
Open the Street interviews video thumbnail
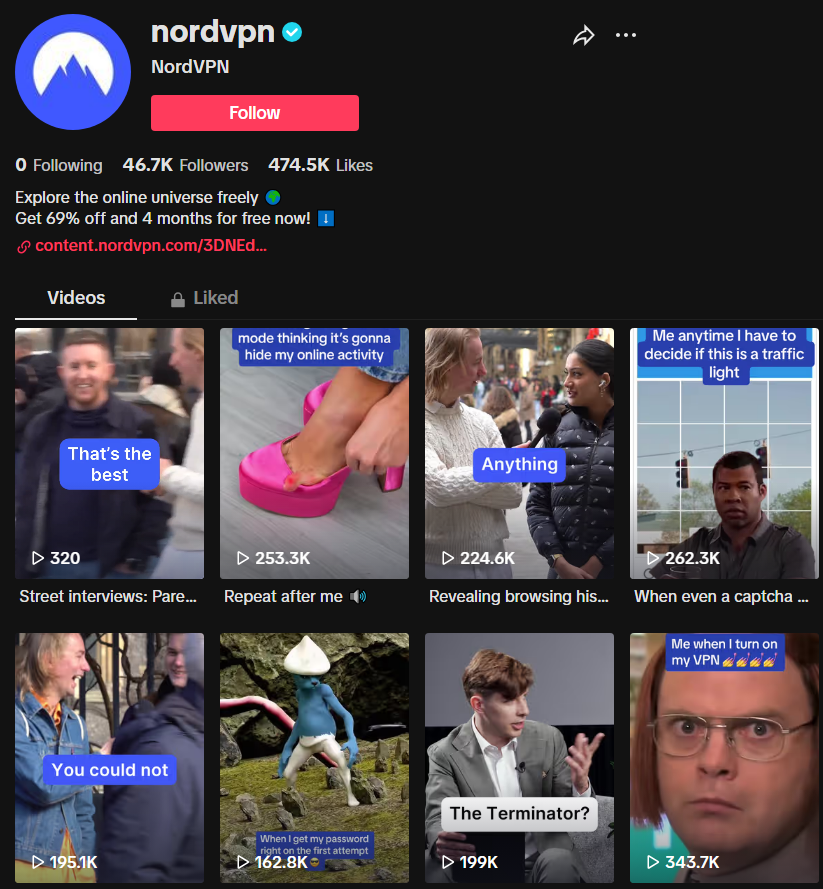(109, 452)
